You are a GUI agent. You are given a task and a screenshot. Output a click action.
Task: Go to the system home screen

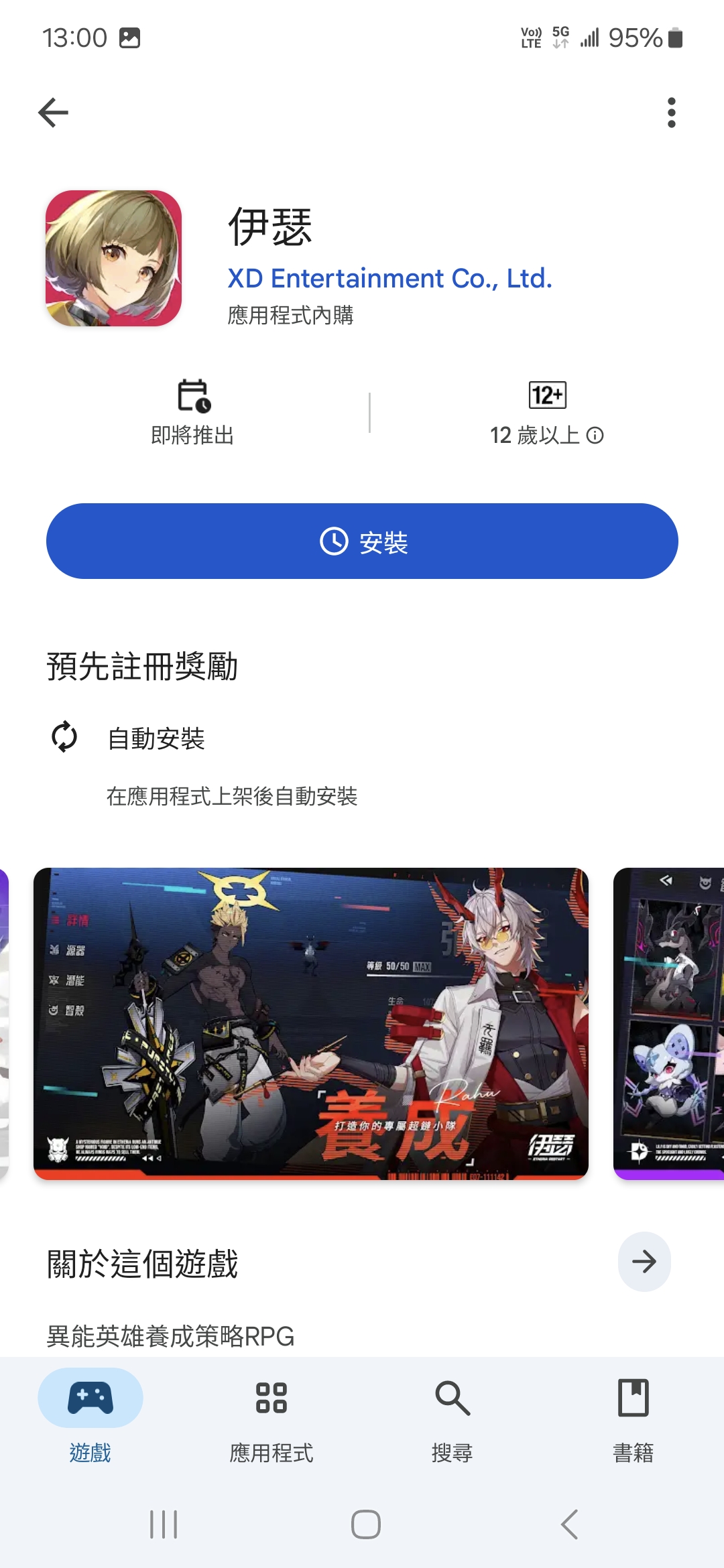(x=366, y=1524)
